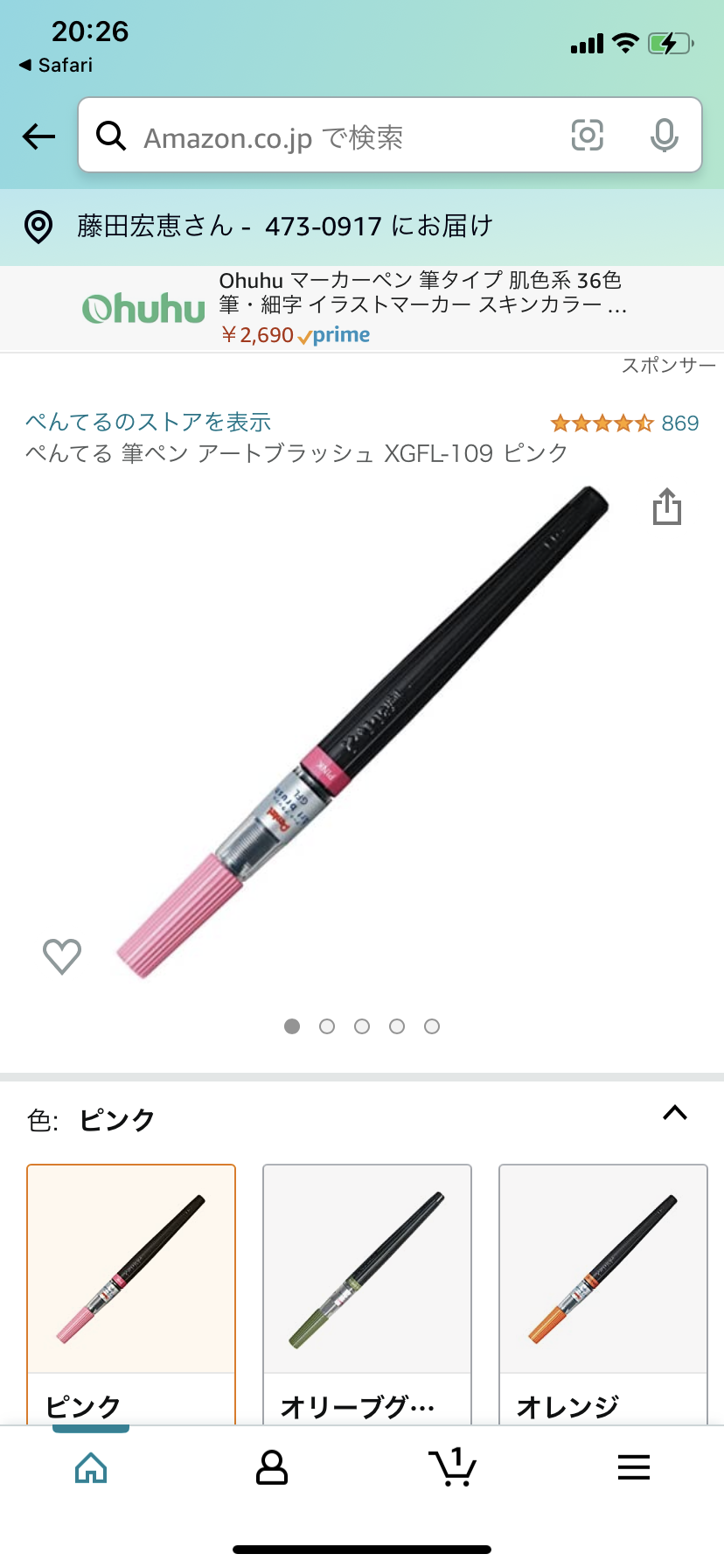Return to Safari via status bar link
Screen dimensions: 724x1568
[x=56, y=66]
